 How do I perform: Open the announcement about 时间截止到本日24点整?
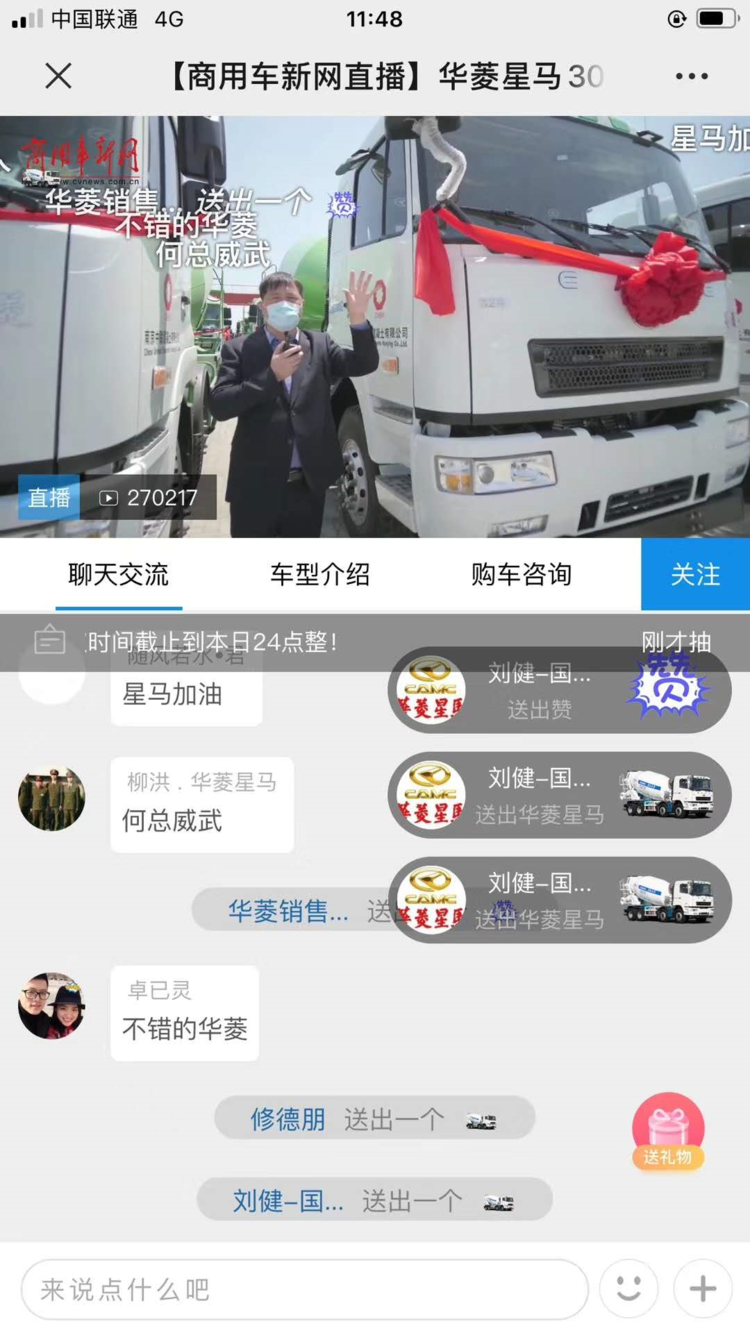210,643
